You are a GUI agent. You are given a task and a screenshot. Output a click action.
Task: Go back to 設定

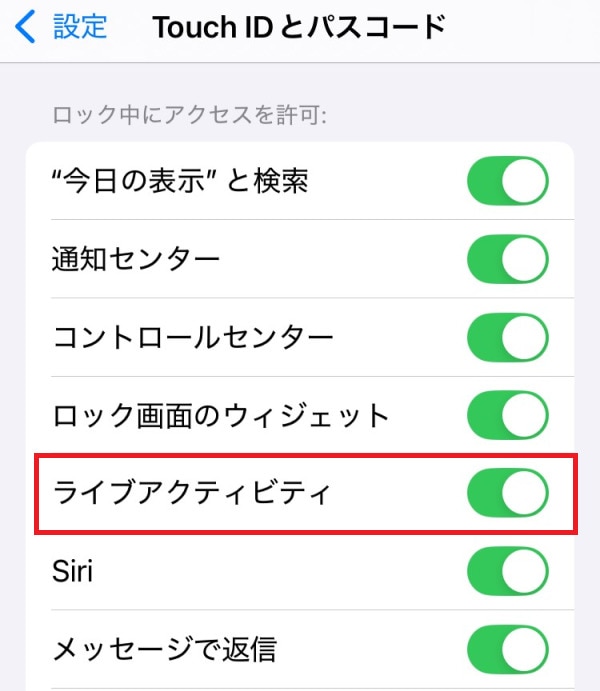pyautogui.click(x=62, y=27)
